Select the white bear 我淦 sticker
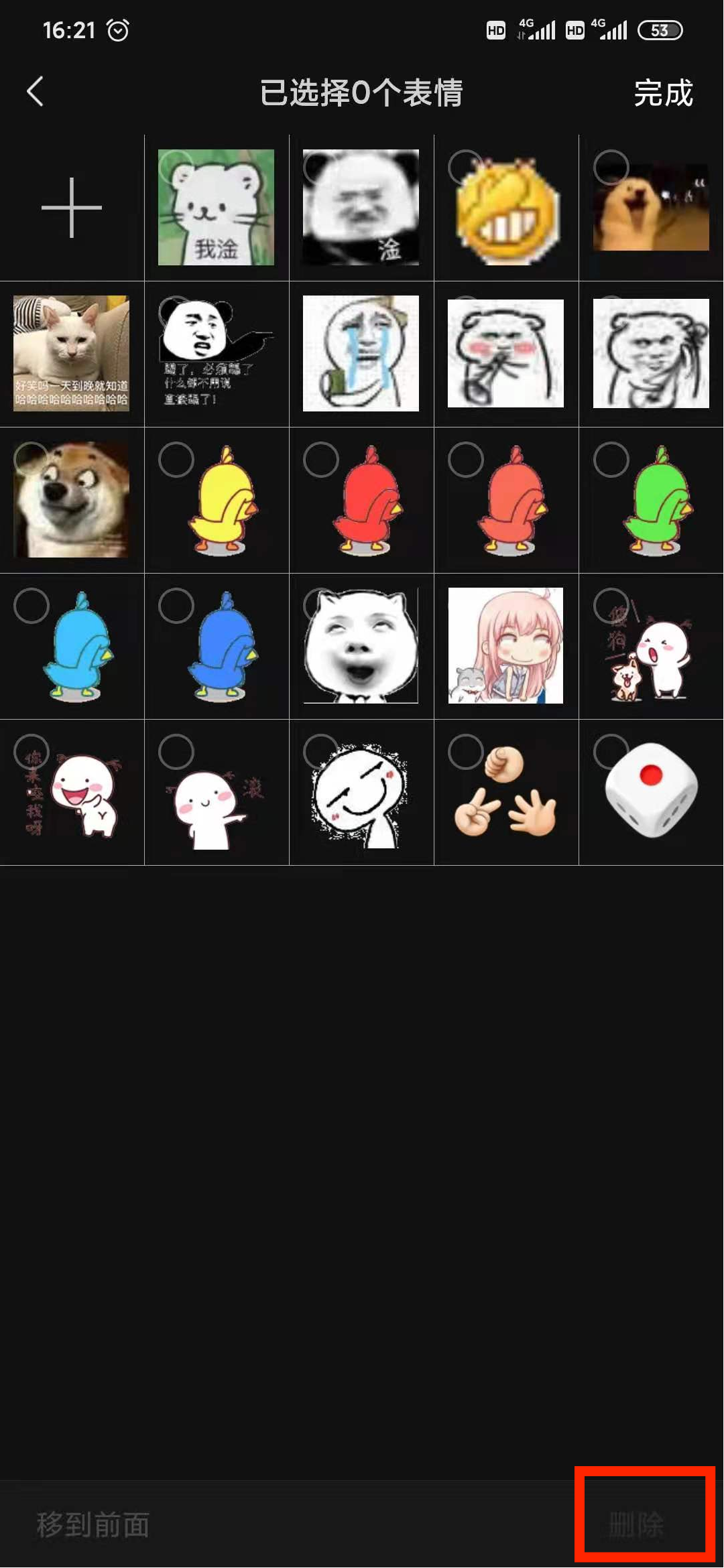This screenshot has height=1568, width=724. (x=216, y=208)
